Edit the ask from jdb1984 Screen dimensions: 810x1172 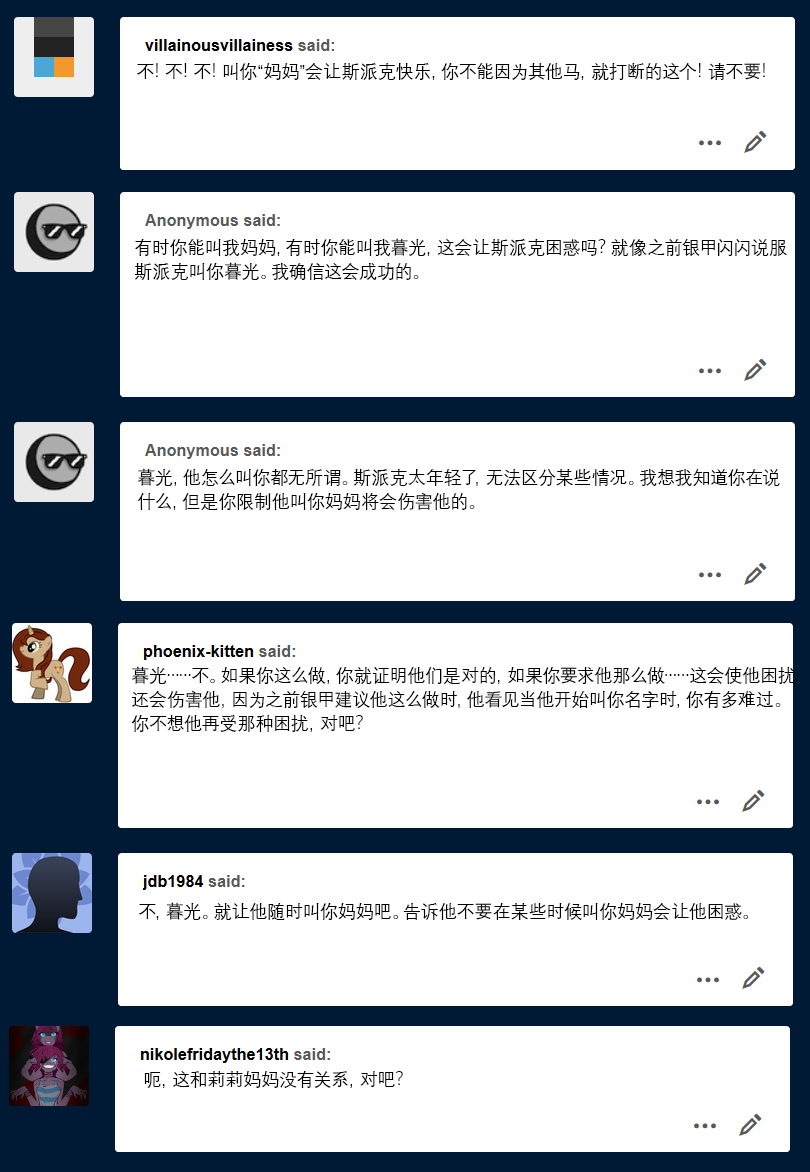[x=753, y=979]
